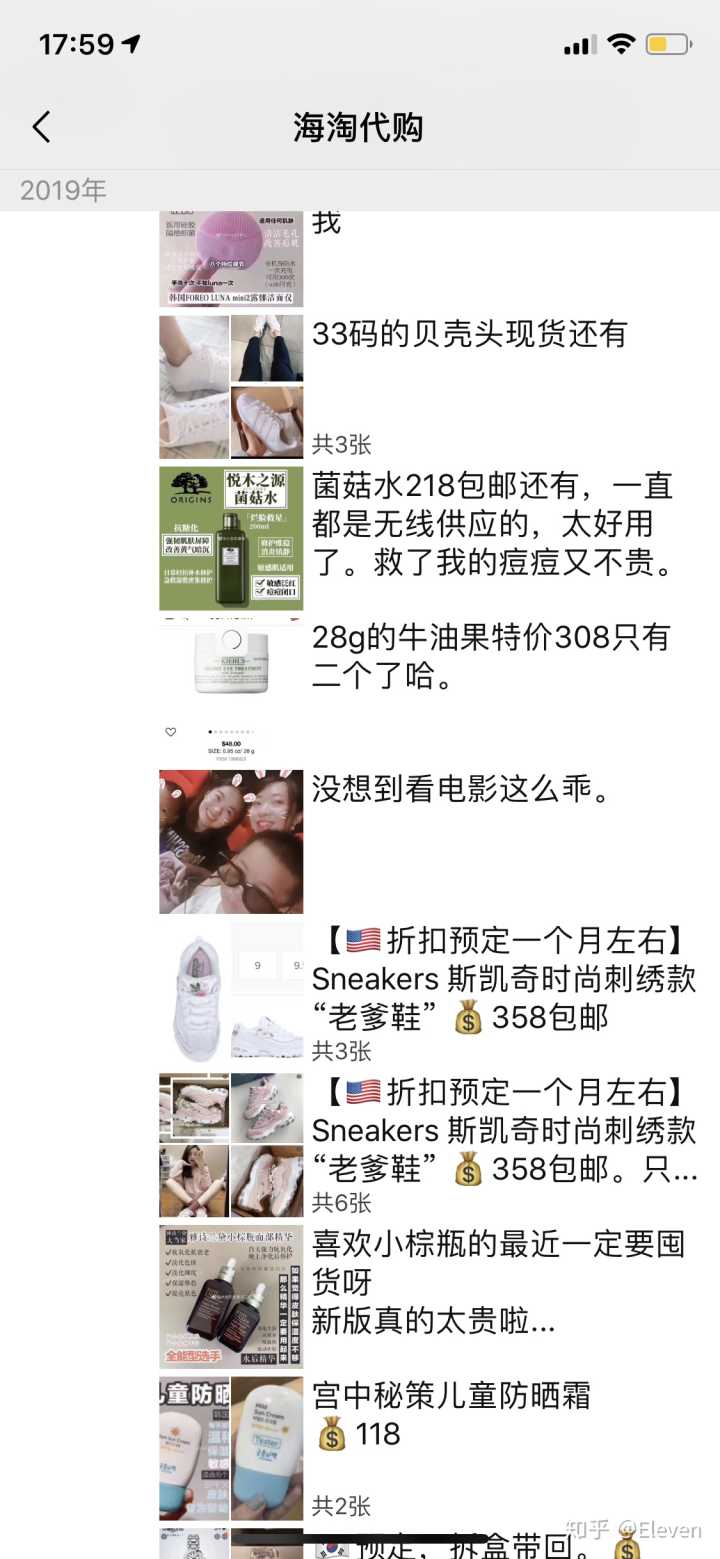This screenshot has width=720, height=1559.
Task: Open the 斯凯奇刺绣款 post with 共3张
Action: 503,979
